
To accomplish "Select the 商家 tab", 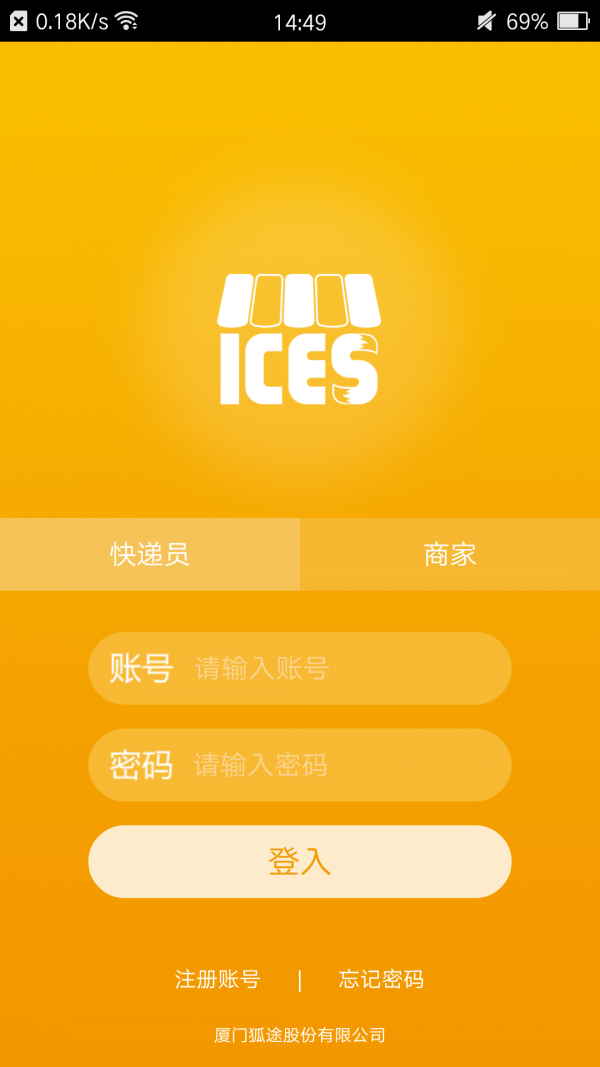I will tap(450, 554).
